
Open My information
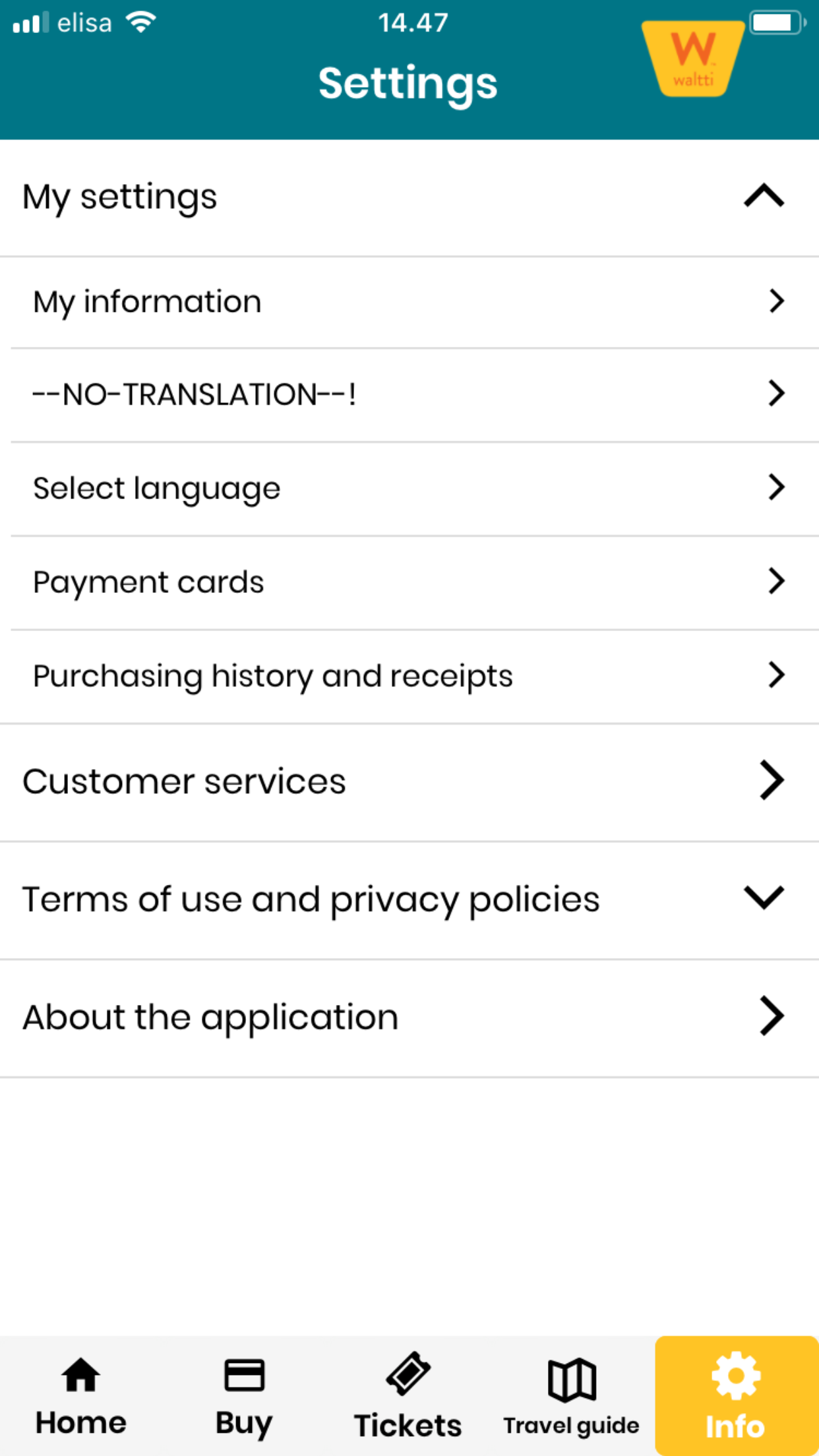tap(409, 301)
